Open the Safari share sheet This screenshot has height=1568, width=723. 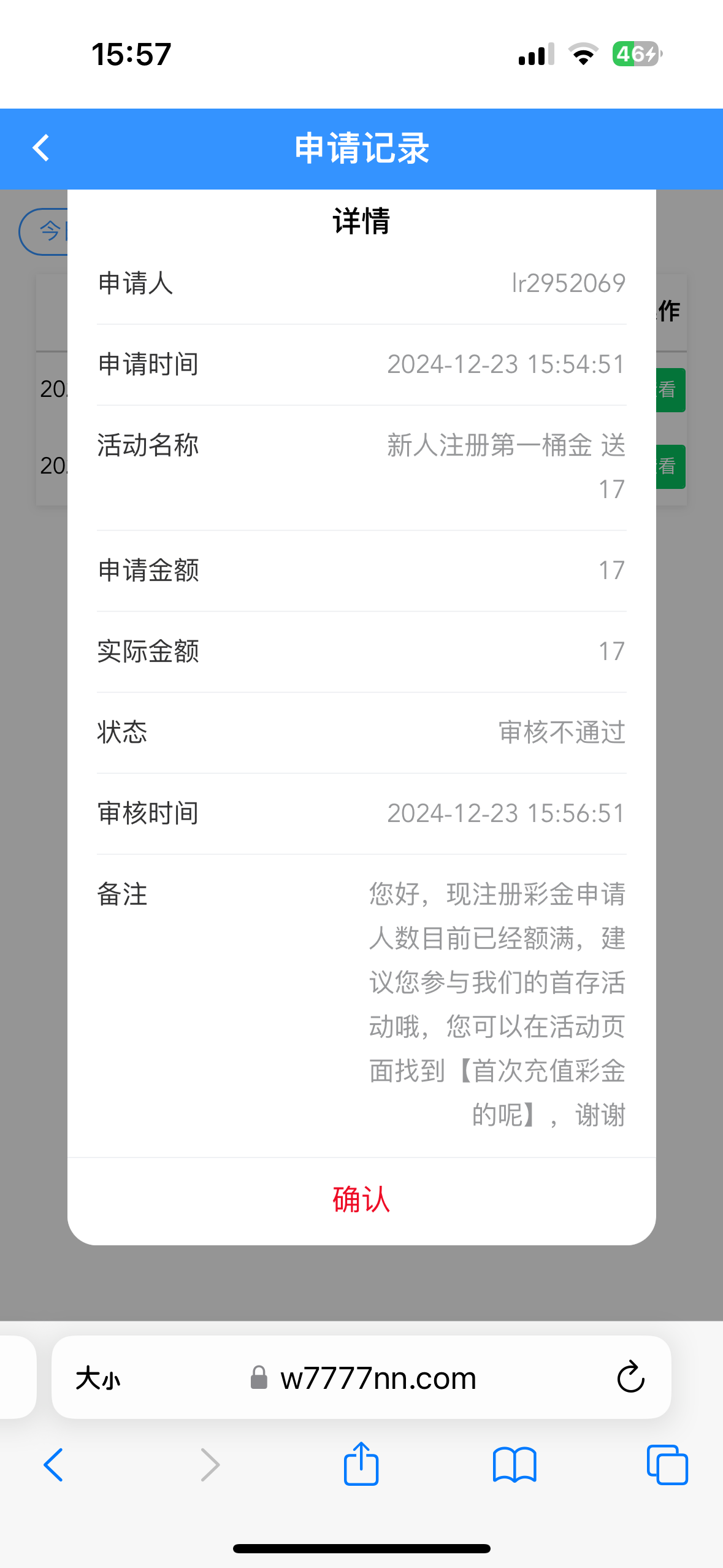coord(361,1464)
